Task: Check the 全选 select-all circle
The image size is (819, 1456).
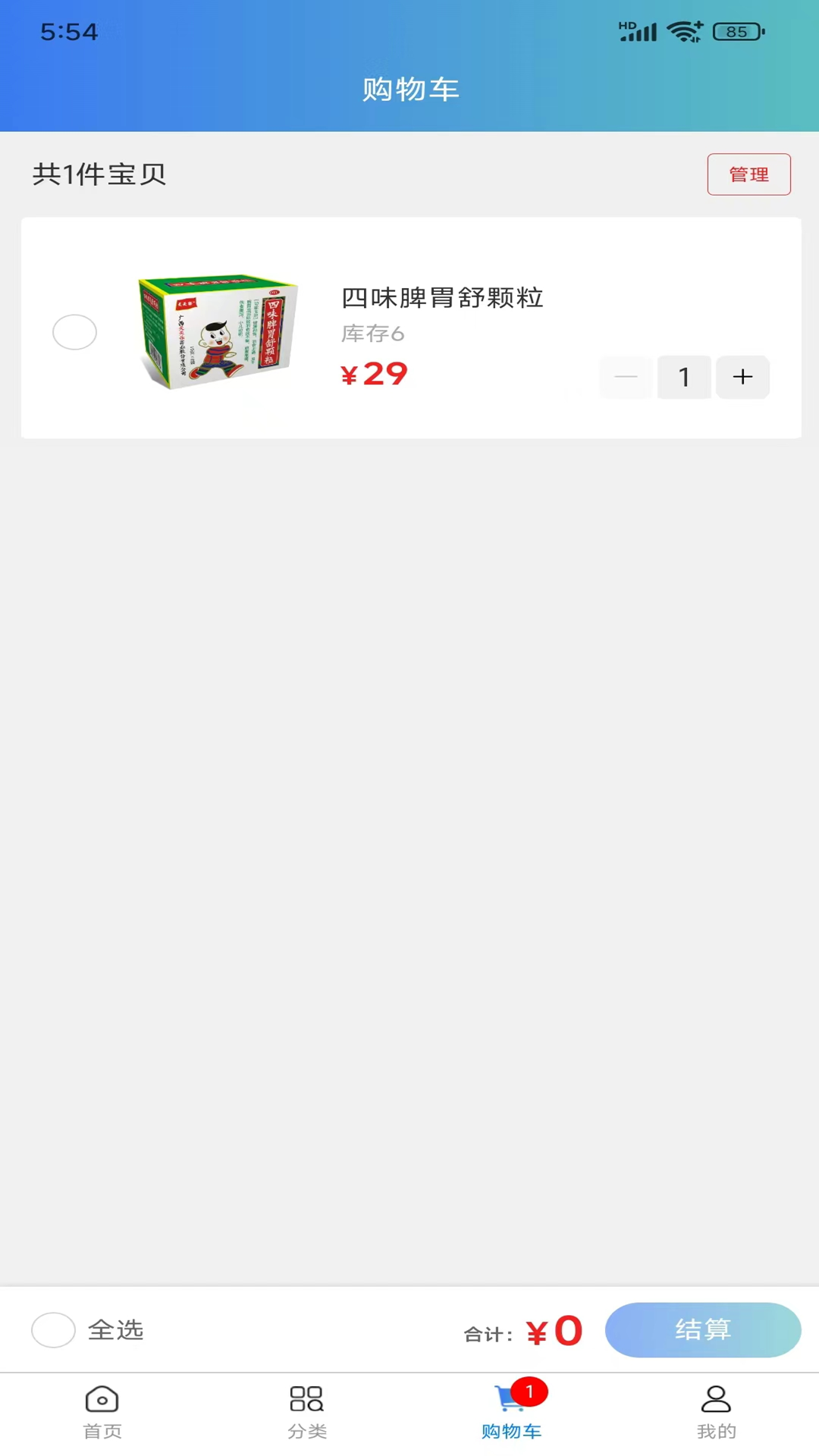Action: (x=53, y=1330)
